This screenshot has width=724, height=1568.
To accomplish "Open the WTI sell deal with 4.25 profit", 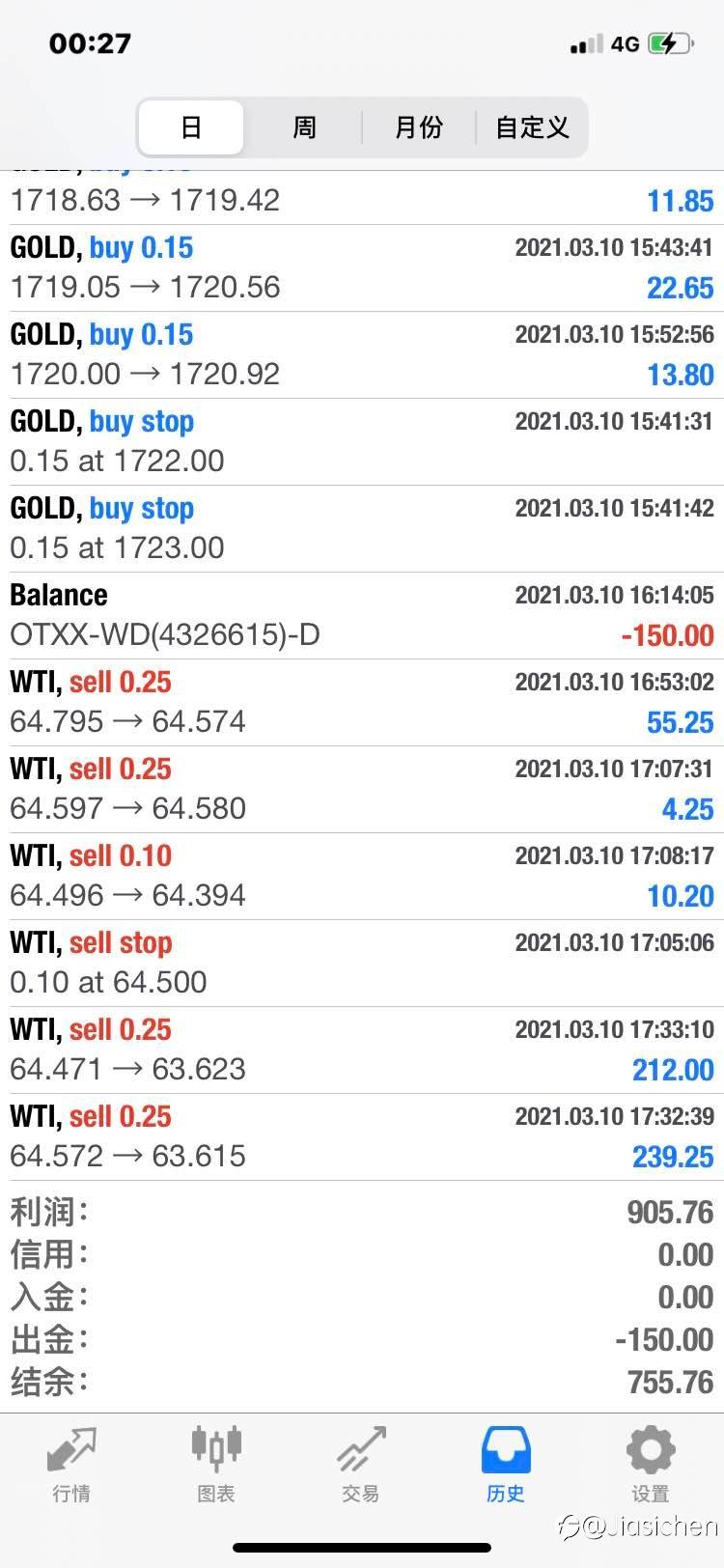I will (x=362, y=789).
